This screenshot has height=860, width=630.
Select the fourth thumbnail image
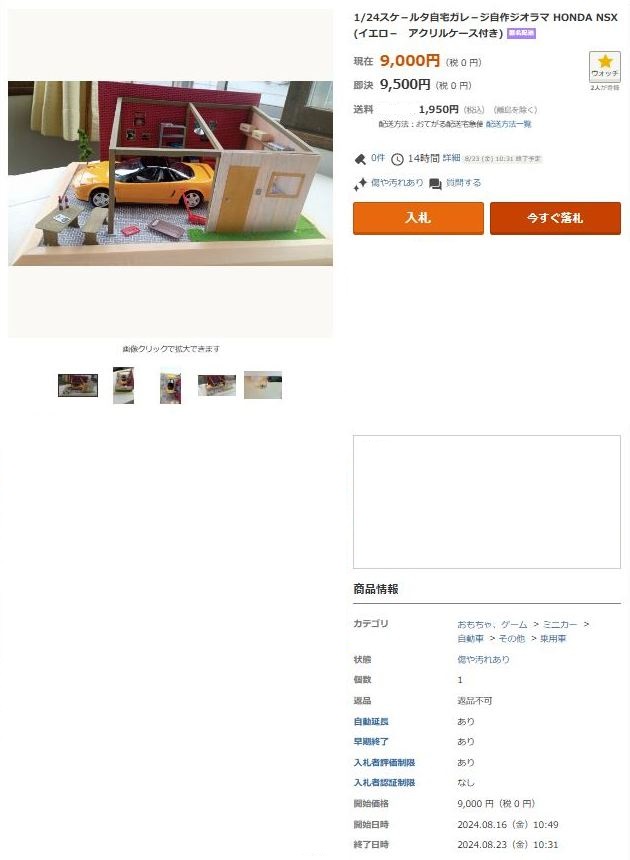click(x=216, y=385)
